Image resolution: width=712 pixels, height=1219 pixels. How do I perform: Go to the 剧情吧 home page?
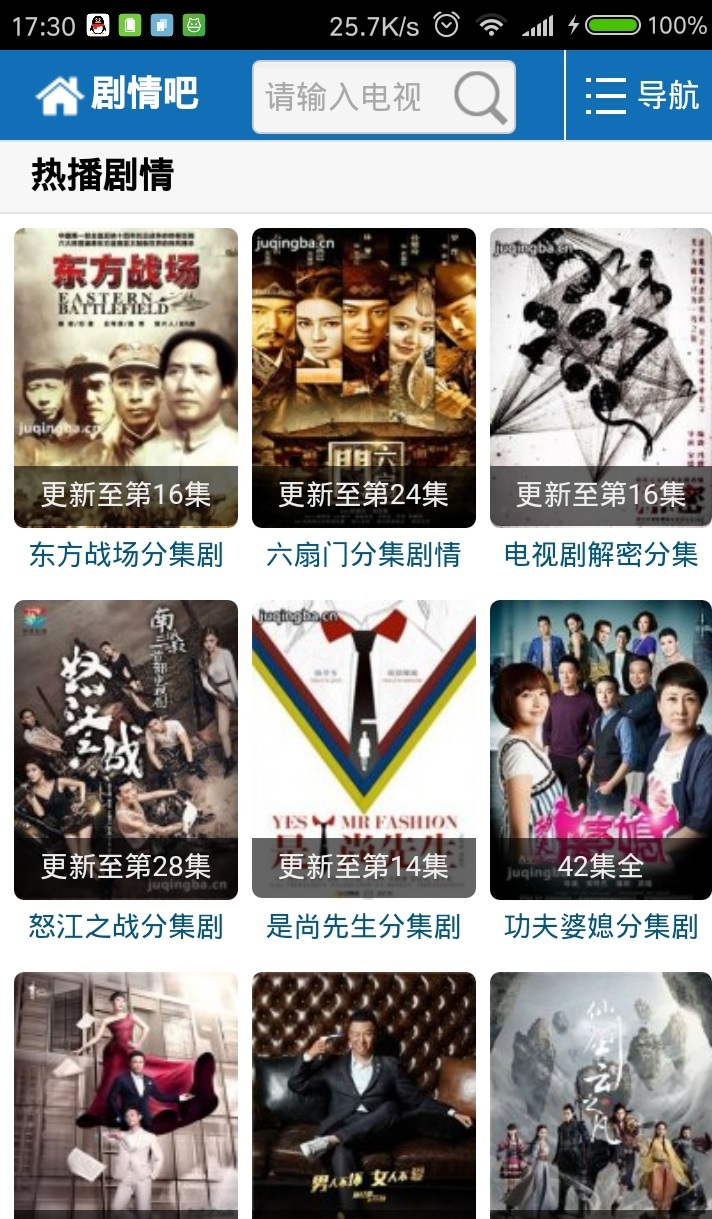click(x=117, y=95)
